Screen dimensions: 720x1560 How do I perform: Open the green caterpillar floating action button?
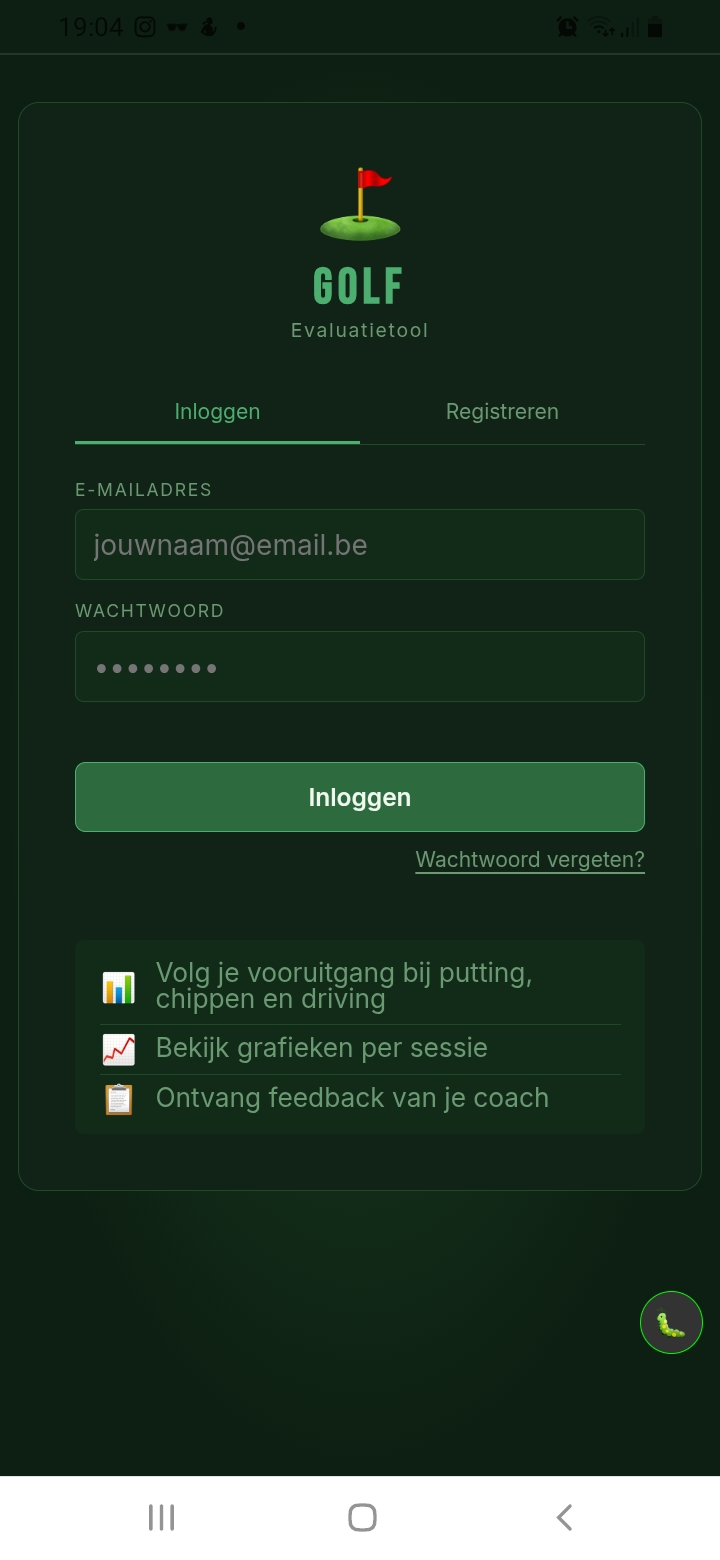point(671,1321)
